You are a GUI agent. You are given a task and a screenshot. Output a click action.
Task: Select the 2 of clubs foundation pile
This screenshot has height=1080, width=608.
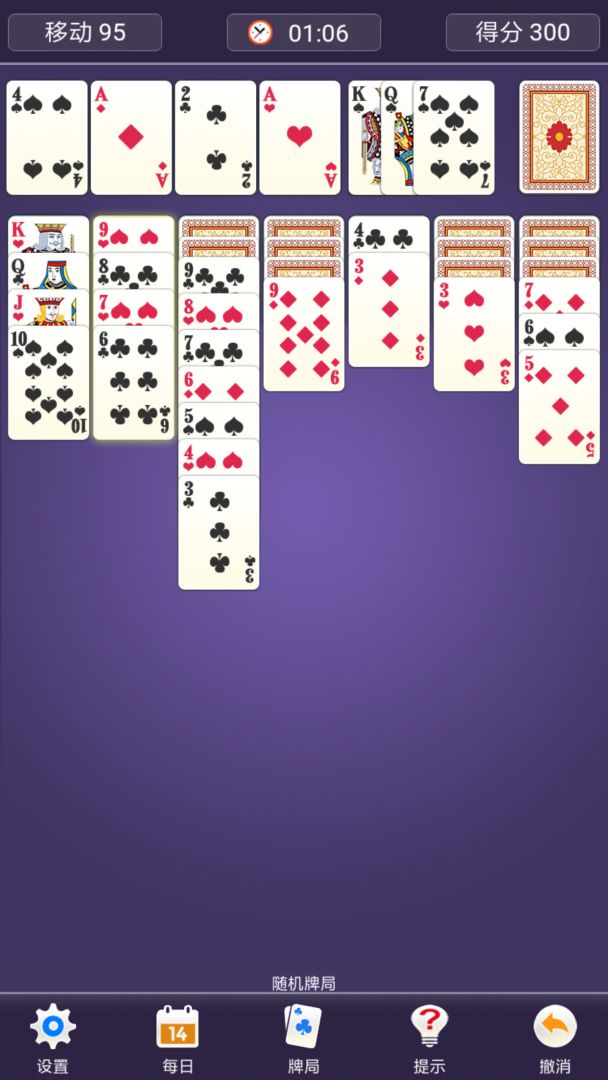coord(216,137)
